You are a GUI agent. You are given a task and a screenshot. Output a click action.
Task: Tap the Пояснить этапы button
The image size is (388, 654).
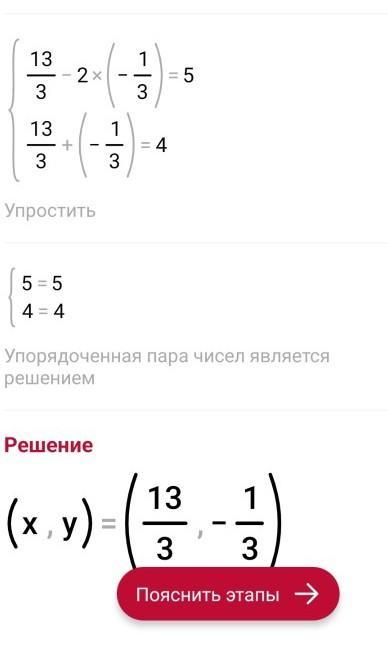[x=228, y=594]
